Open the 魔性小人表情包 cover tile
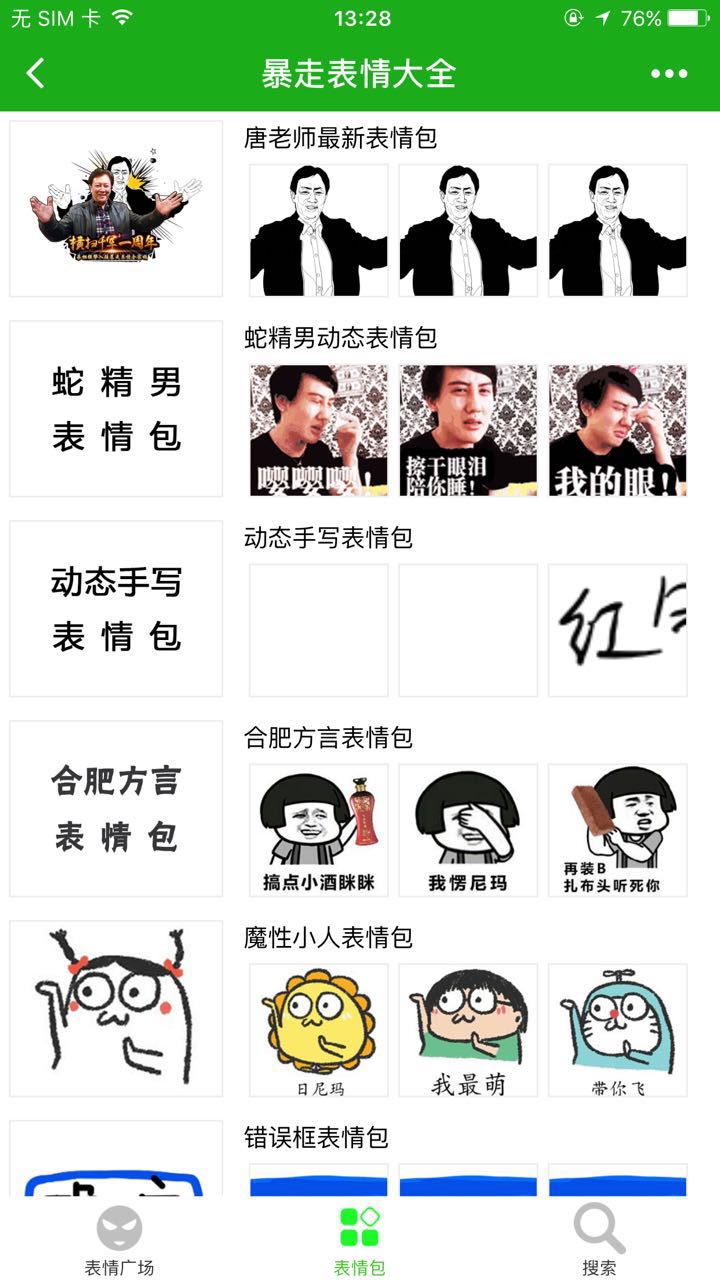Screen dimensions: 720x1280 click(116, 1009)
